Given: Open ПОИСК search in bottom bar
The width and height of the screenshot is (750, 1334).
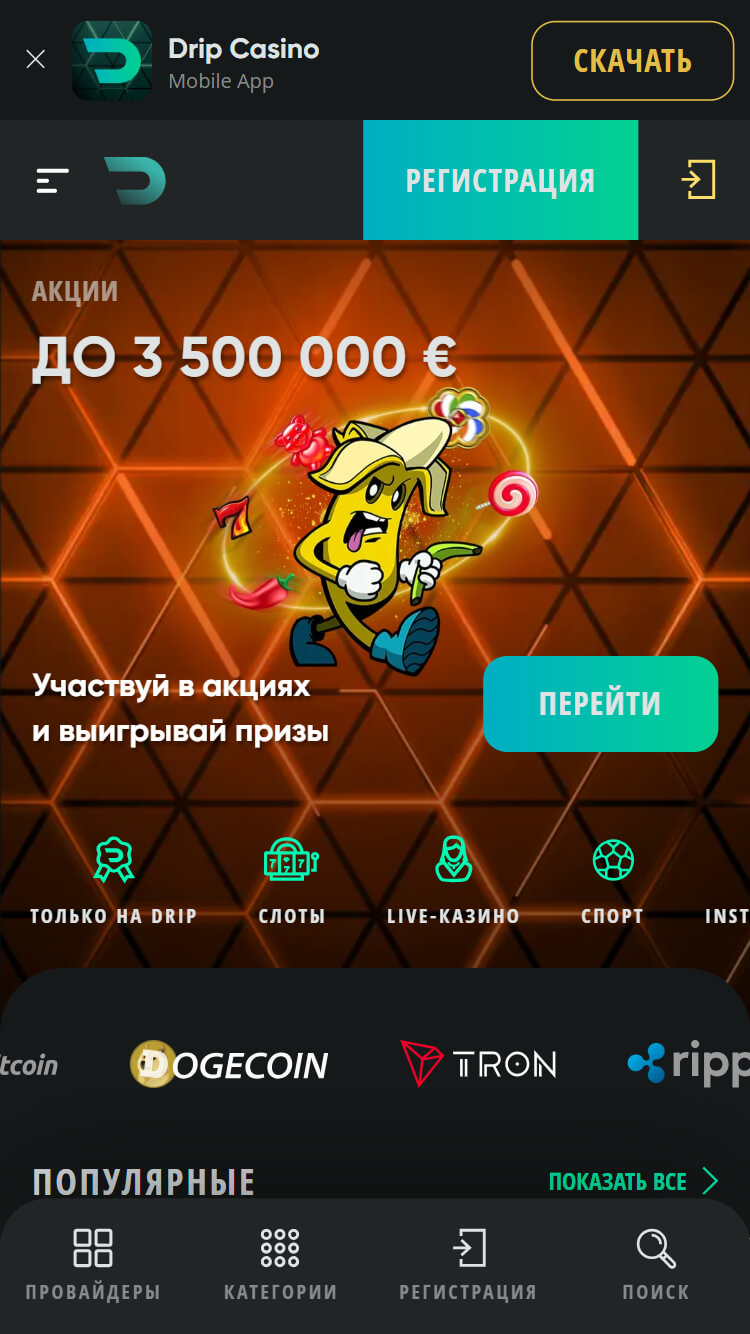Looking at the screenshot, I should coord(656,1264).
